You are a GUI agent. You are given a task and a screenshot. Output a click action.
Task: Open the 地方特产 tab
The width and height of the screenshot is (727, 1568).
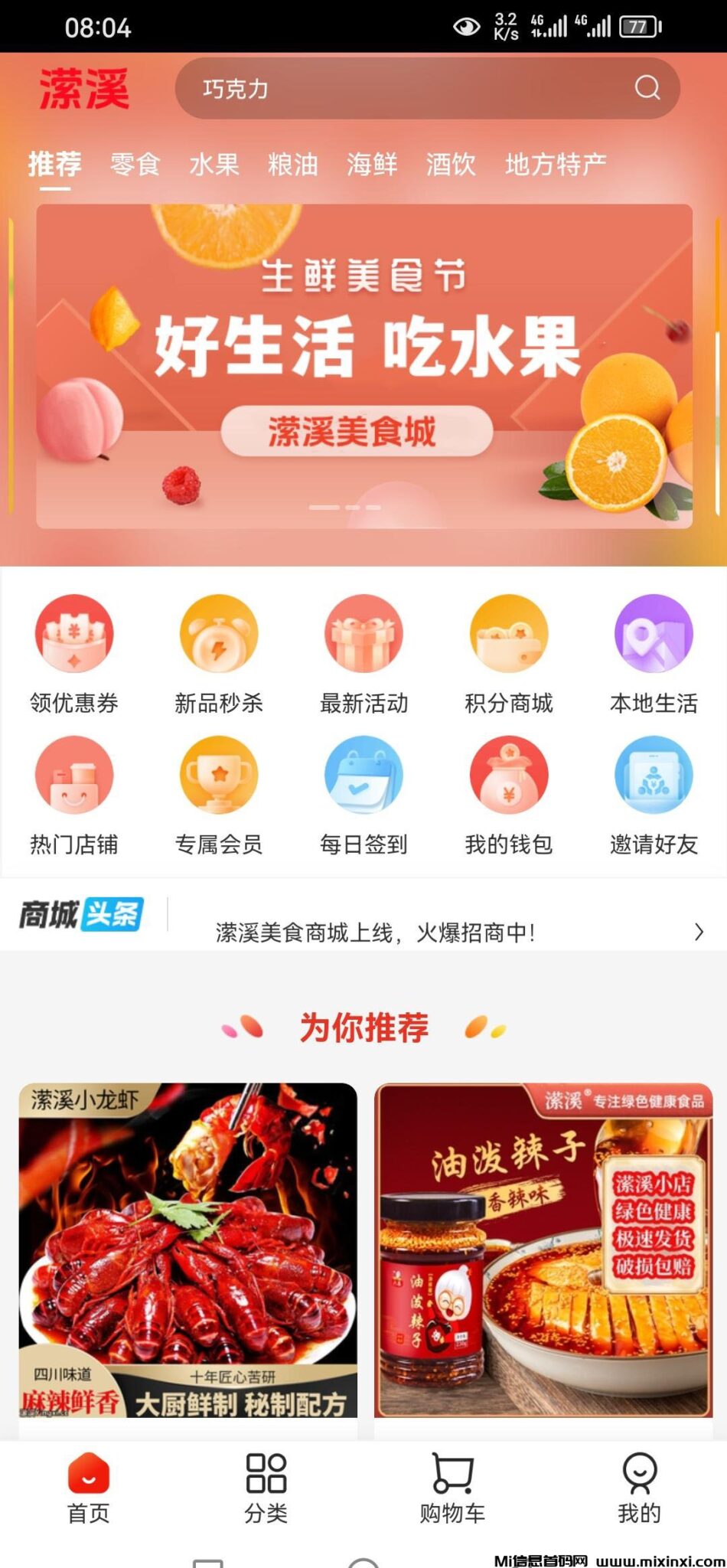click(556, 164)
